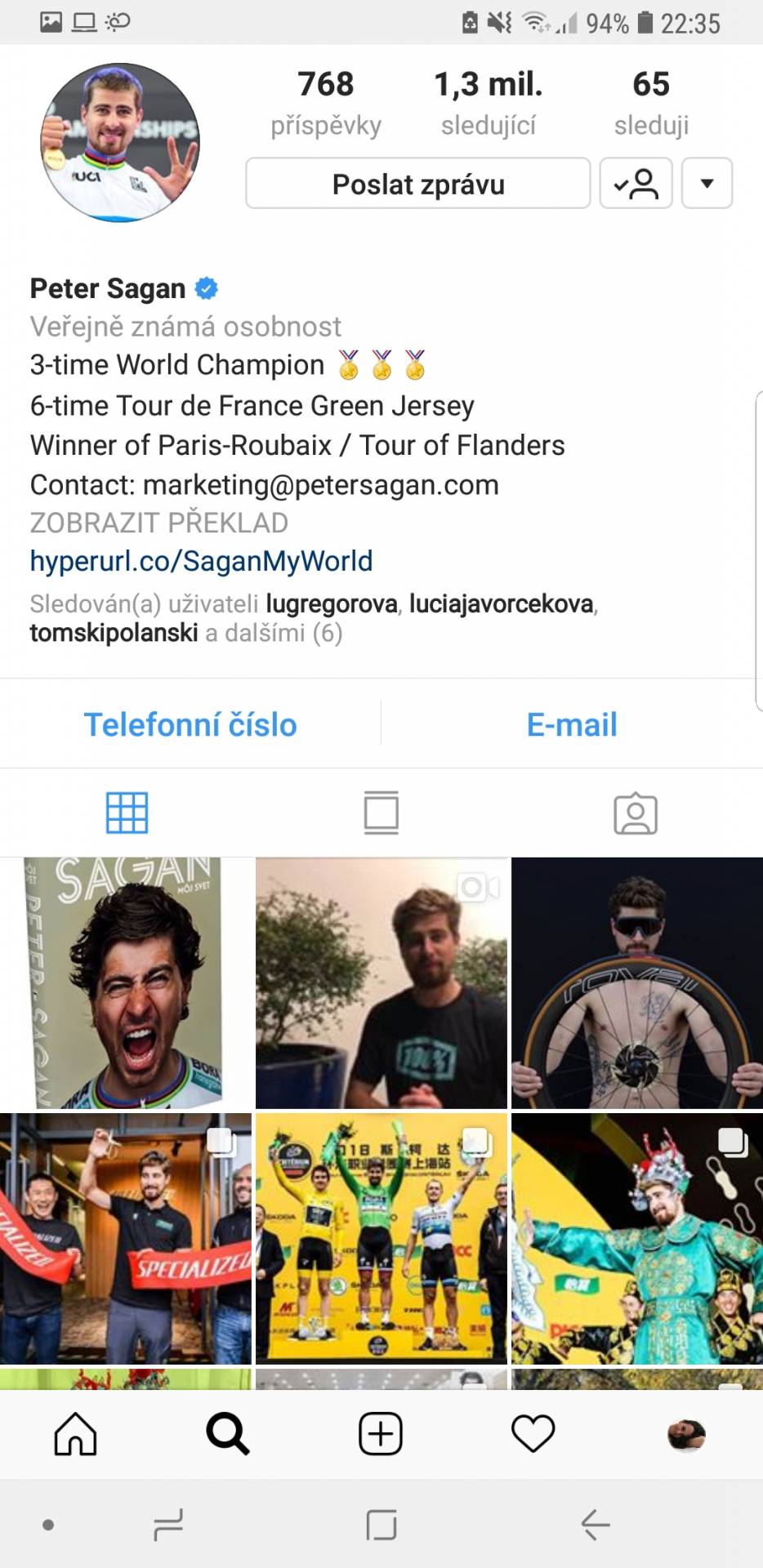This screenshot has width=763, height=1568.
Task: Go to the home feed tab
Action: coord(75,1434)
